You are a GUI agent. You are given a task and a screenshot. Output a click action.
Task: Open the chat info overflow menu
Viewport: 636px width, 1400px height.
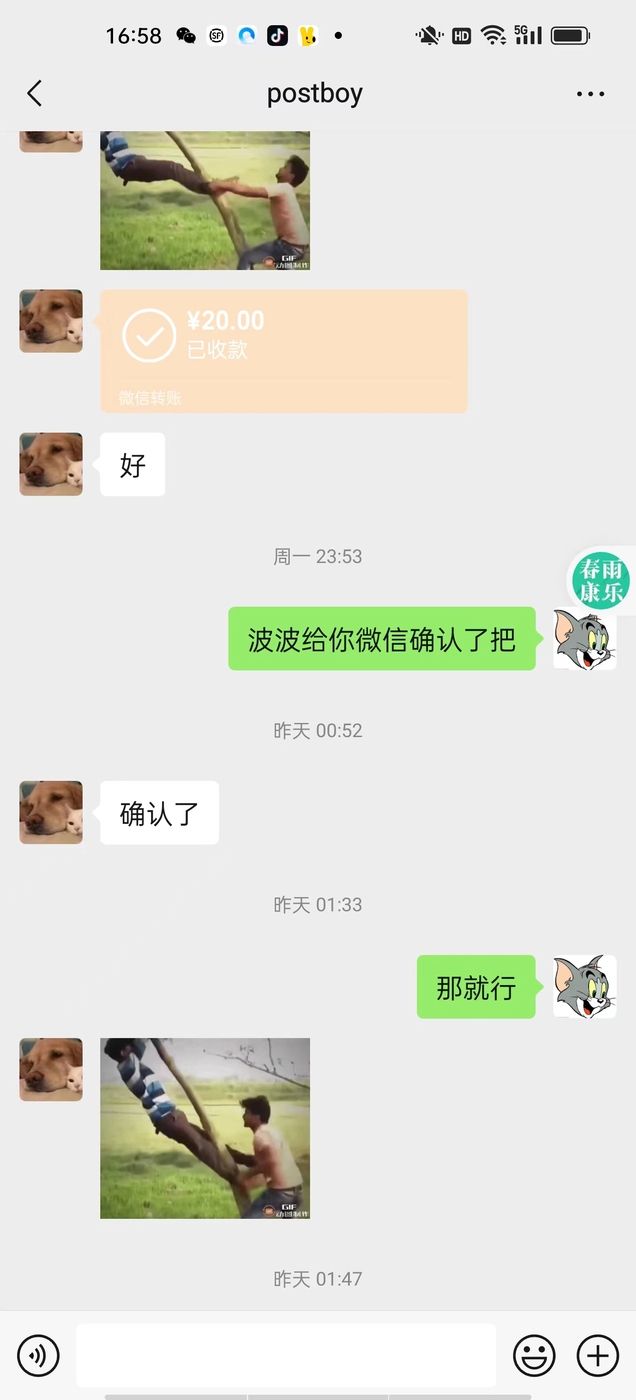pyautogui.click(x=590, y=94)
